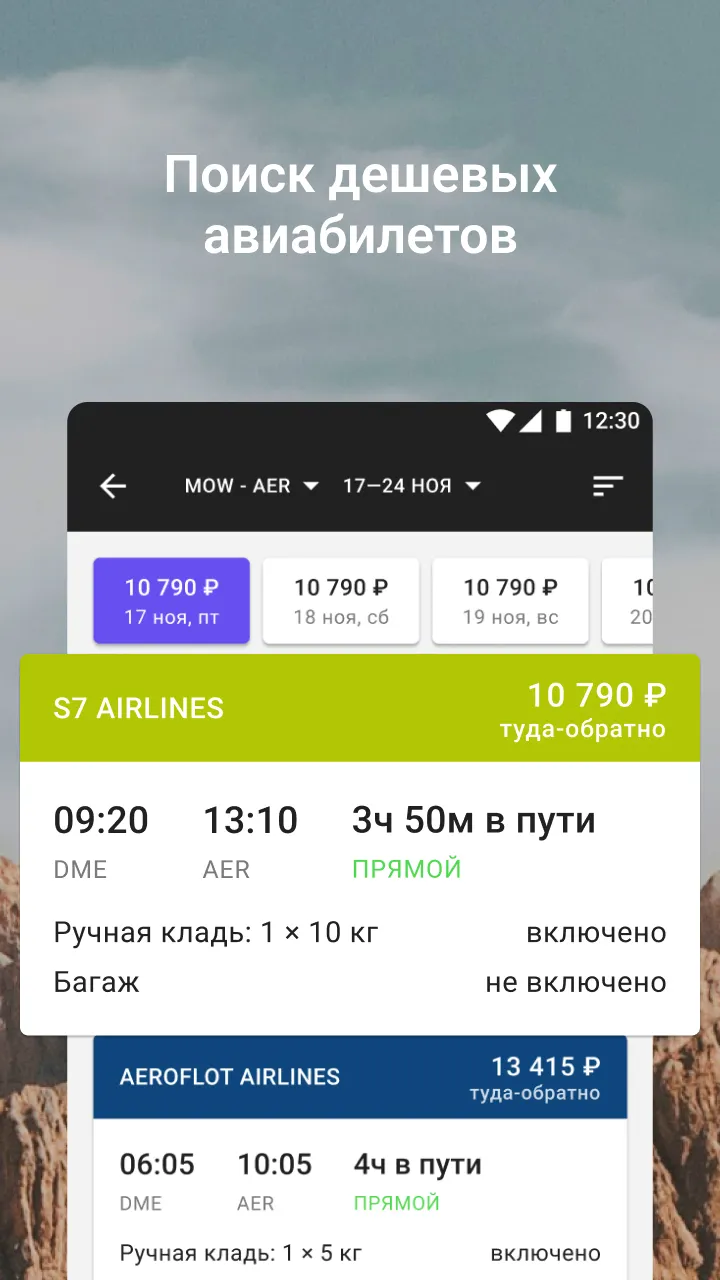This screenshot has width=720, height=1280.
Task: Click the ПРЯМОЙ label on the S7 flight
Action: tap(407, 869)
